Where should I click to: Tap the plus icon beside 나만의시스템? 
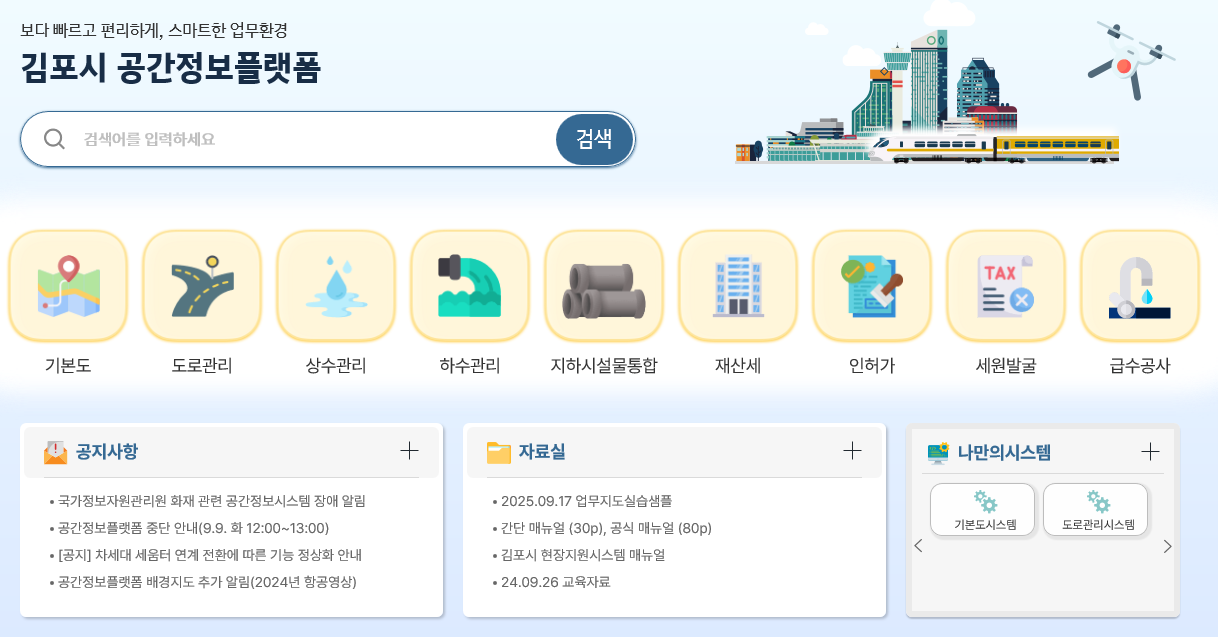(1150, 451)
